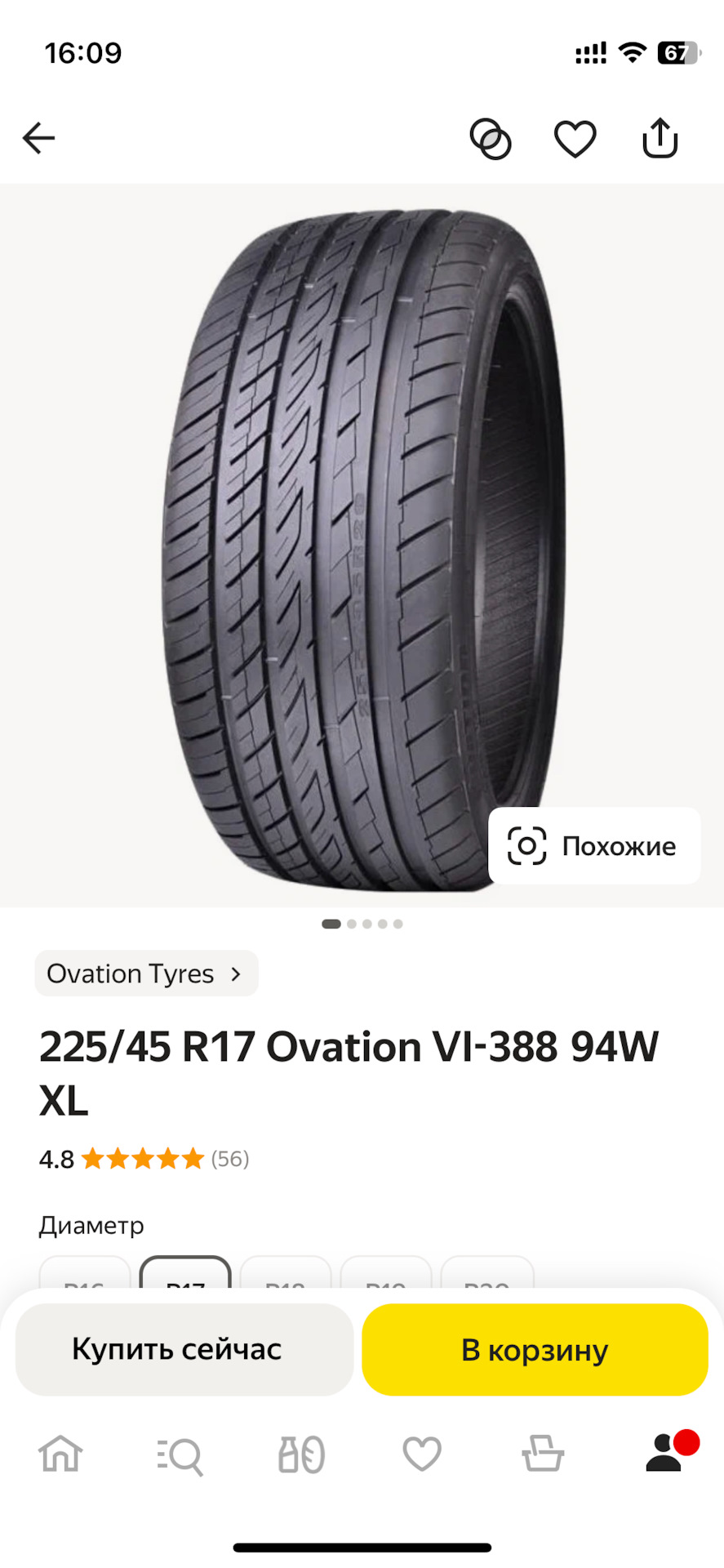The width and height of the screenshot is (724, 1568).
Task: Add to cart with В корзину
Action: tap(535, 1349)
